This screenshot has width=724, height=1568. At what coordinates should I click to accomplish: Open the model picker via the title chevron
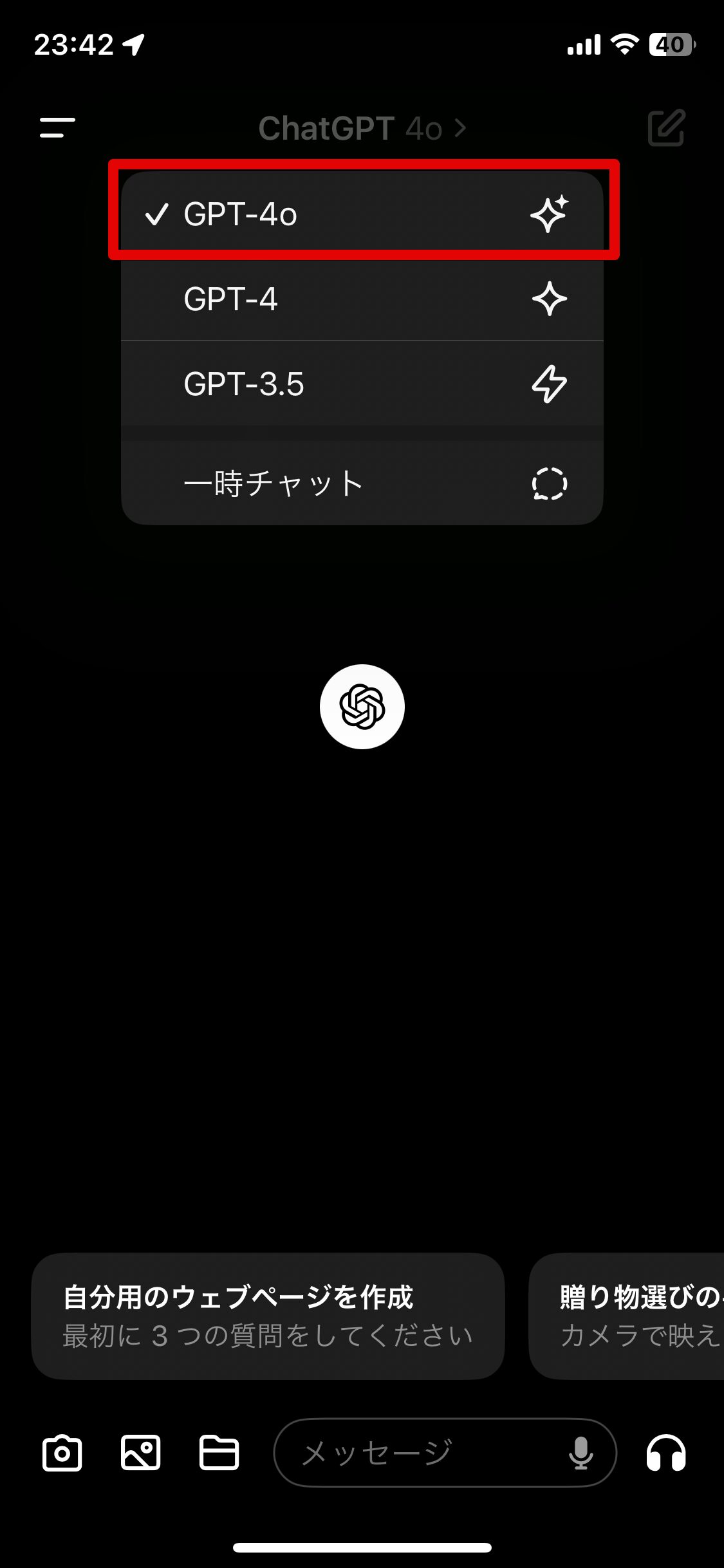point(459,127)
